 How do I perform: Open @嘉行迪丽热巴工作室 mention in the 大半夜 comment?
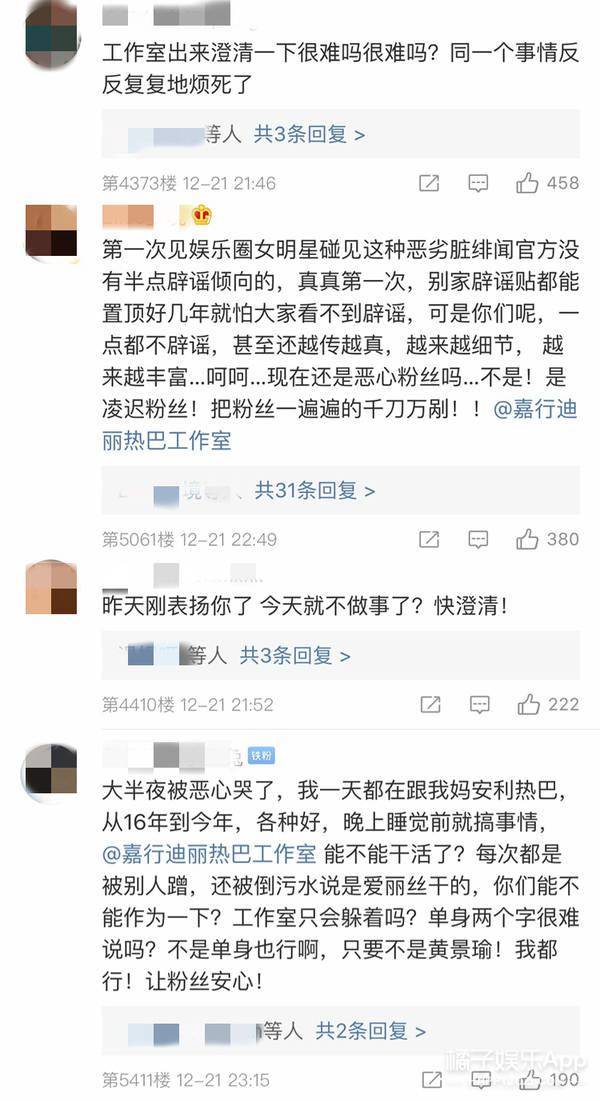point(209,854)
